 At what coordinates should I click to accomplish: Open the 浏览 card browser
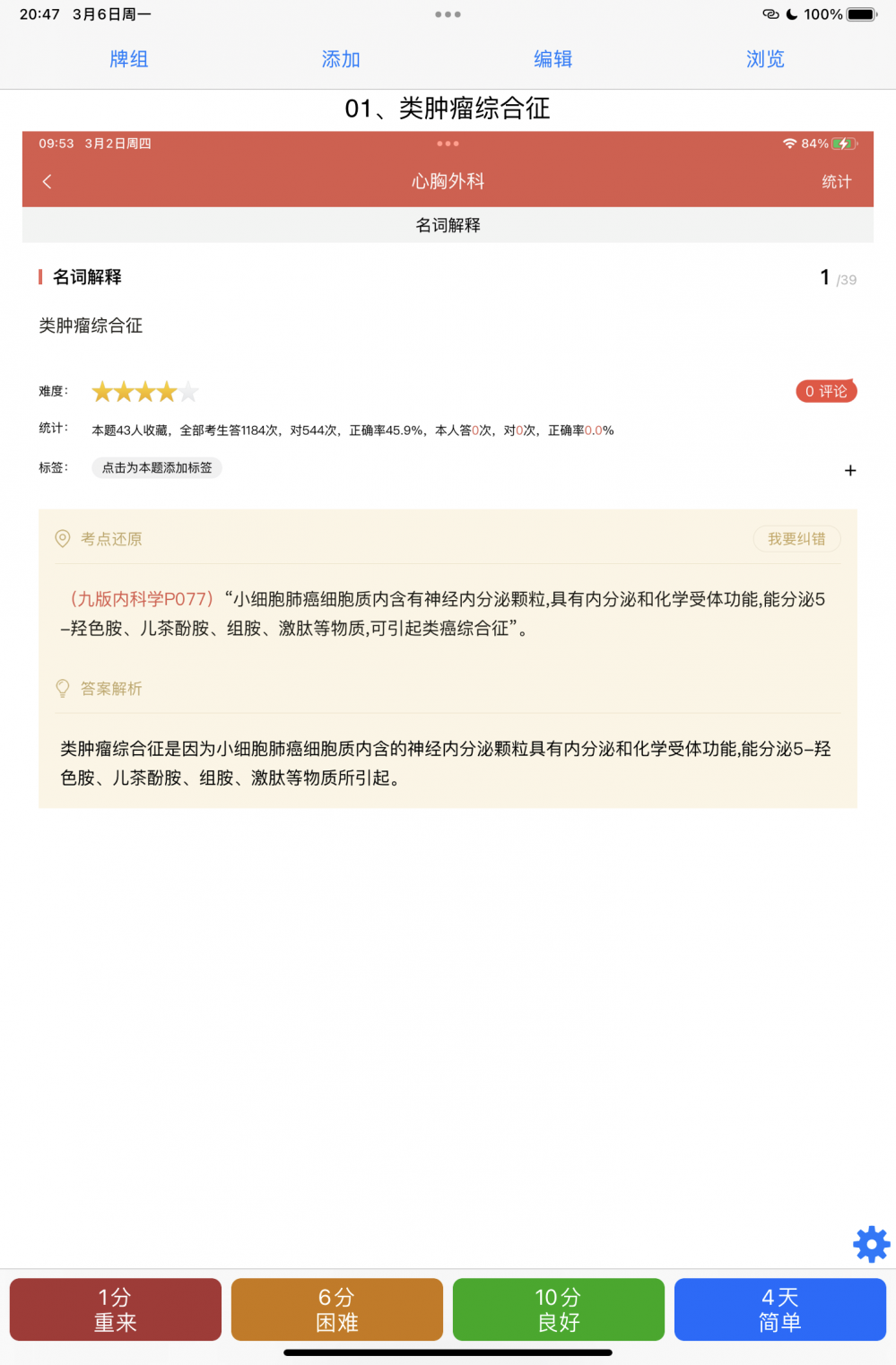(x=765, y=59)
